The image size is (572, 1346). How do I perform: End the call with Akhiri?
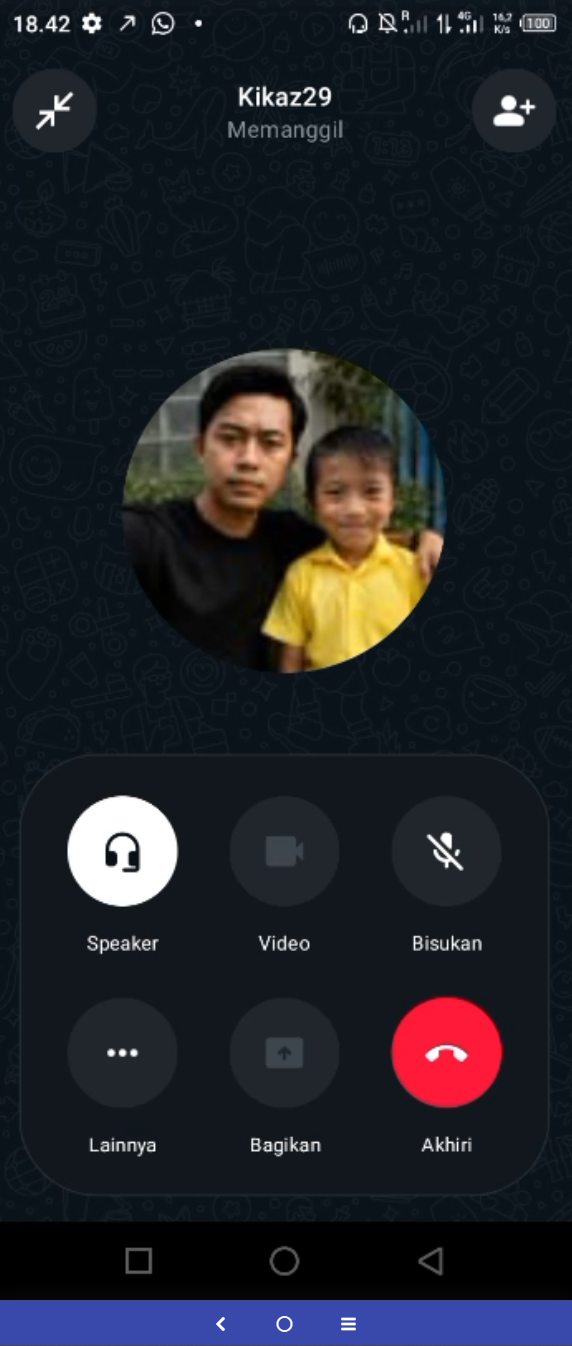coord(446,1053)
